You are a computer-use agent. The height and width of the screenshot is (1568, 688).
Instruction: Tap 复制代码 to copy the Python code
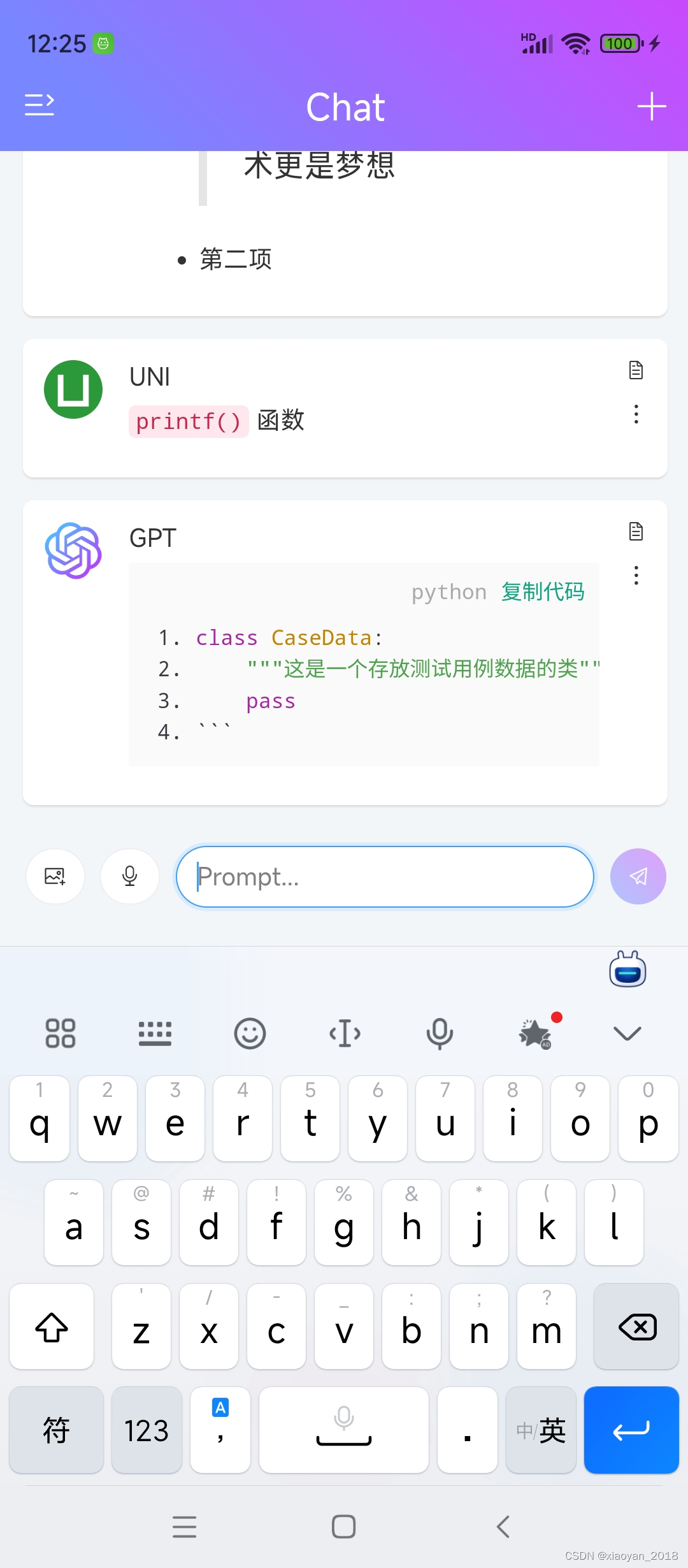(x=543, y=592)
